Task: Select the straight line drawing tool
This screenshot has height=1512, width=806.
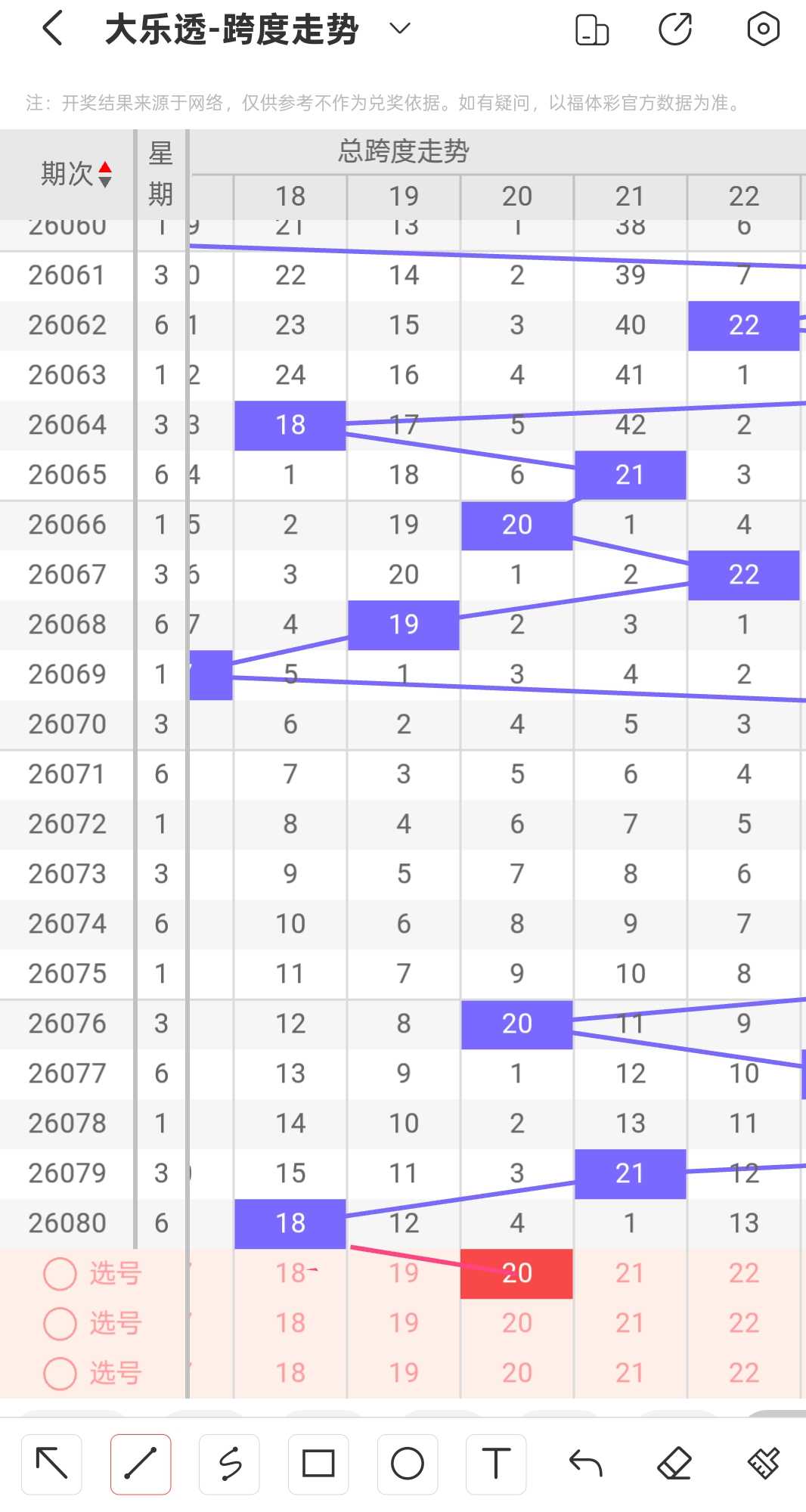Action: pyautogui.click(x=141, y=1464)
